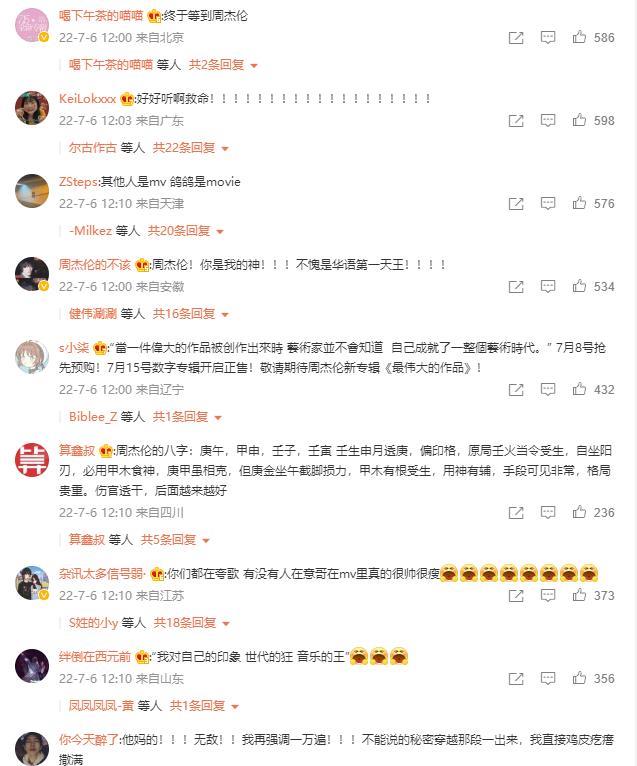Like the comment by 喝下午茶的喵喵

tap(580, 38)
